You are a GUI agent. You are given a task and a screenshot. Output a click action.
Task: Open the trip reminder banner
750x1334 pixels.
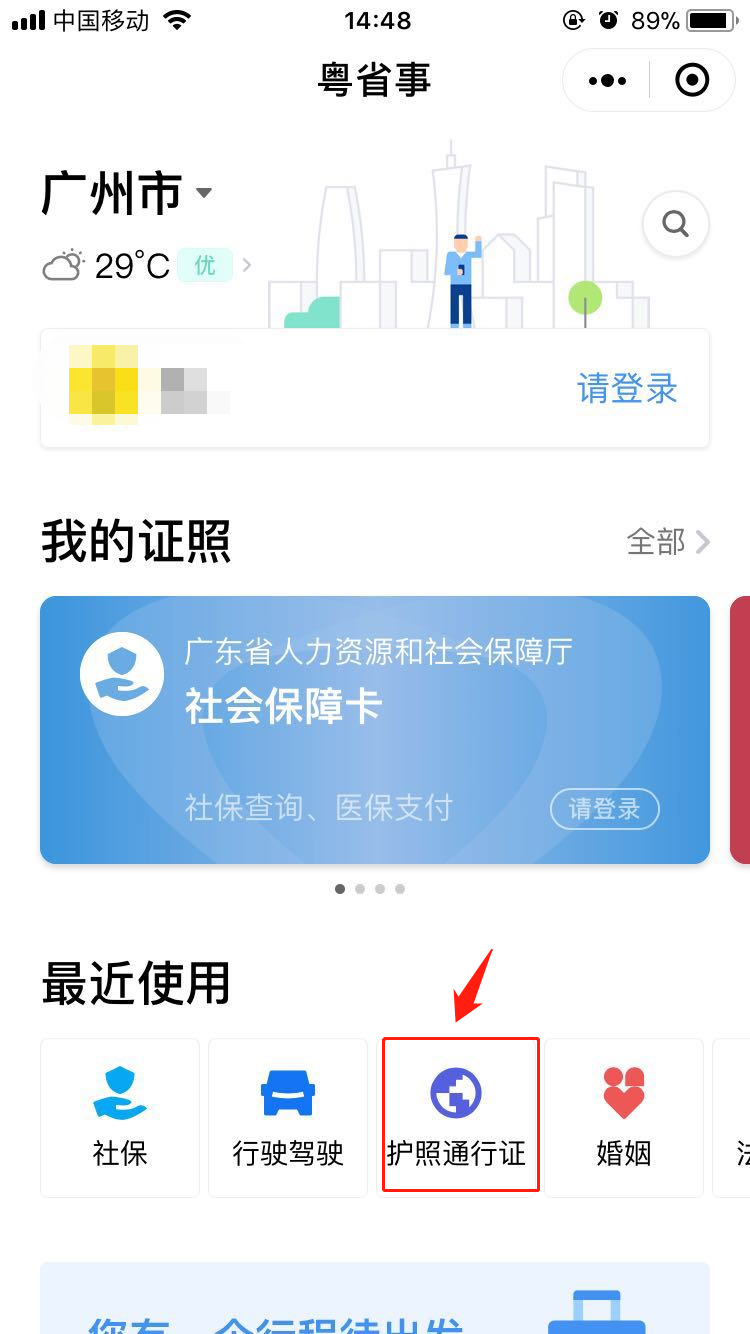[x=374, y=1298]
